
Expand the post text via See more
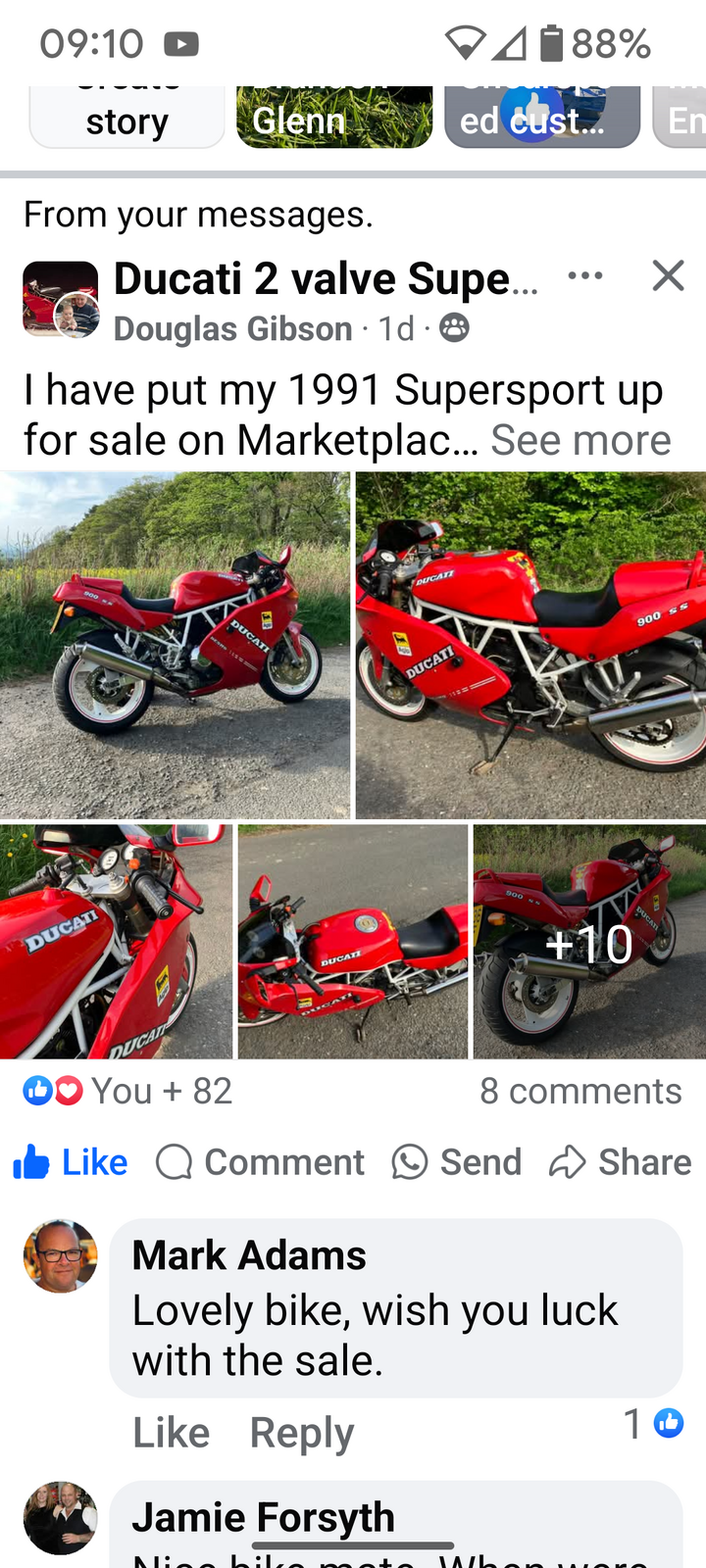click(x=580, y=440)
